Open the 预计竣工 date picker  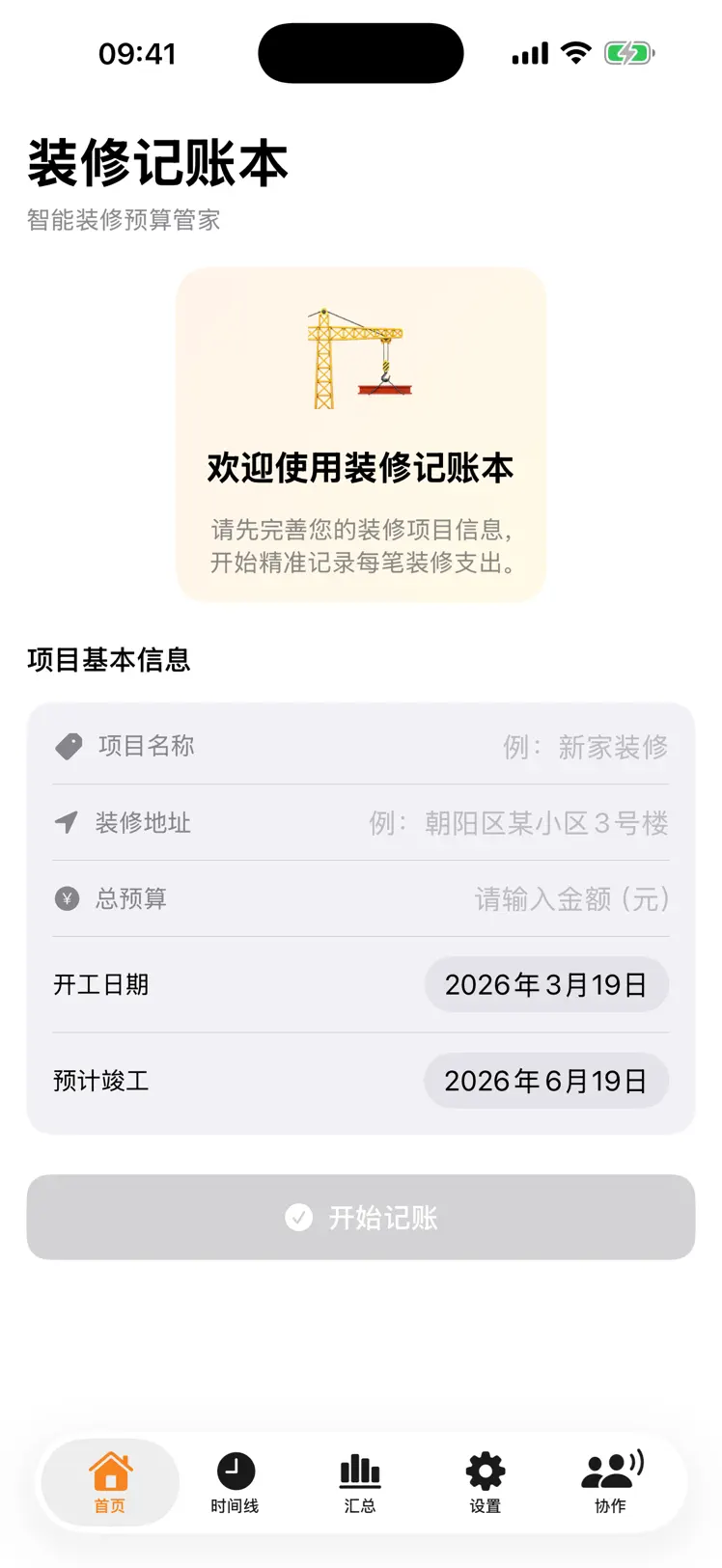pos(545,1081)
